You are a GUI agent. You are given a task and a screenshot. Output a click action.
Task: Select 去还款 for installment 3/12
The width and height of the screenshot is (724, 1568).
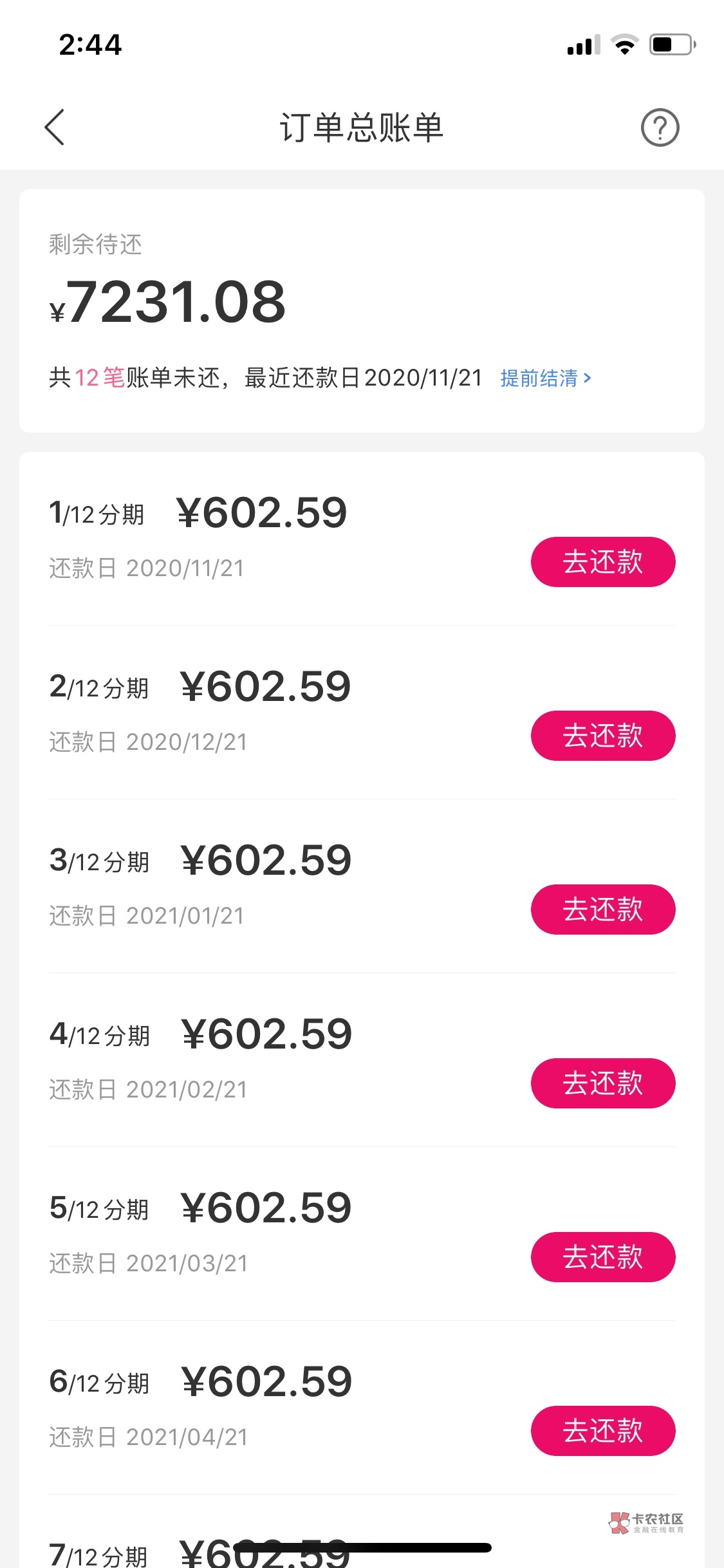[602, 910]
